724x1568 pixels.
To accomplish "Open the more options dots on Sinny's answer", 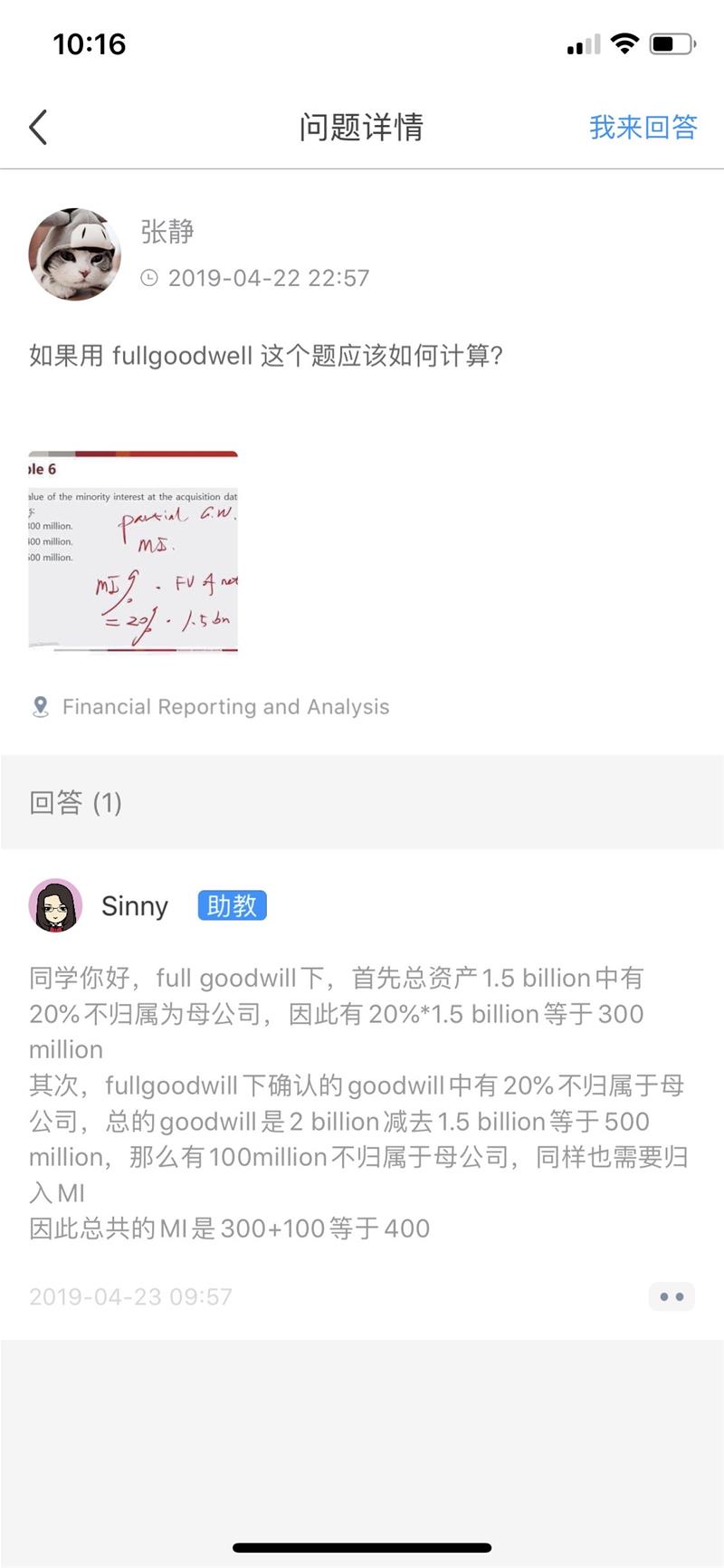I will coord(672,1296).
